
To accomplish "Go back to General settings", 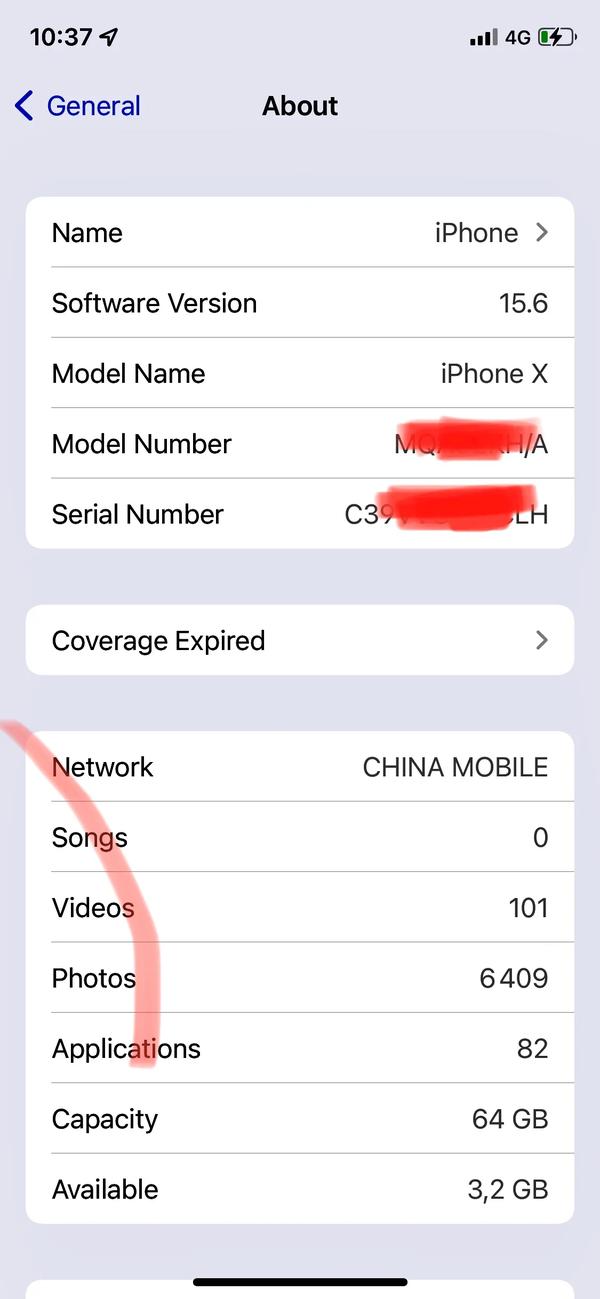I will coord(77,106).
